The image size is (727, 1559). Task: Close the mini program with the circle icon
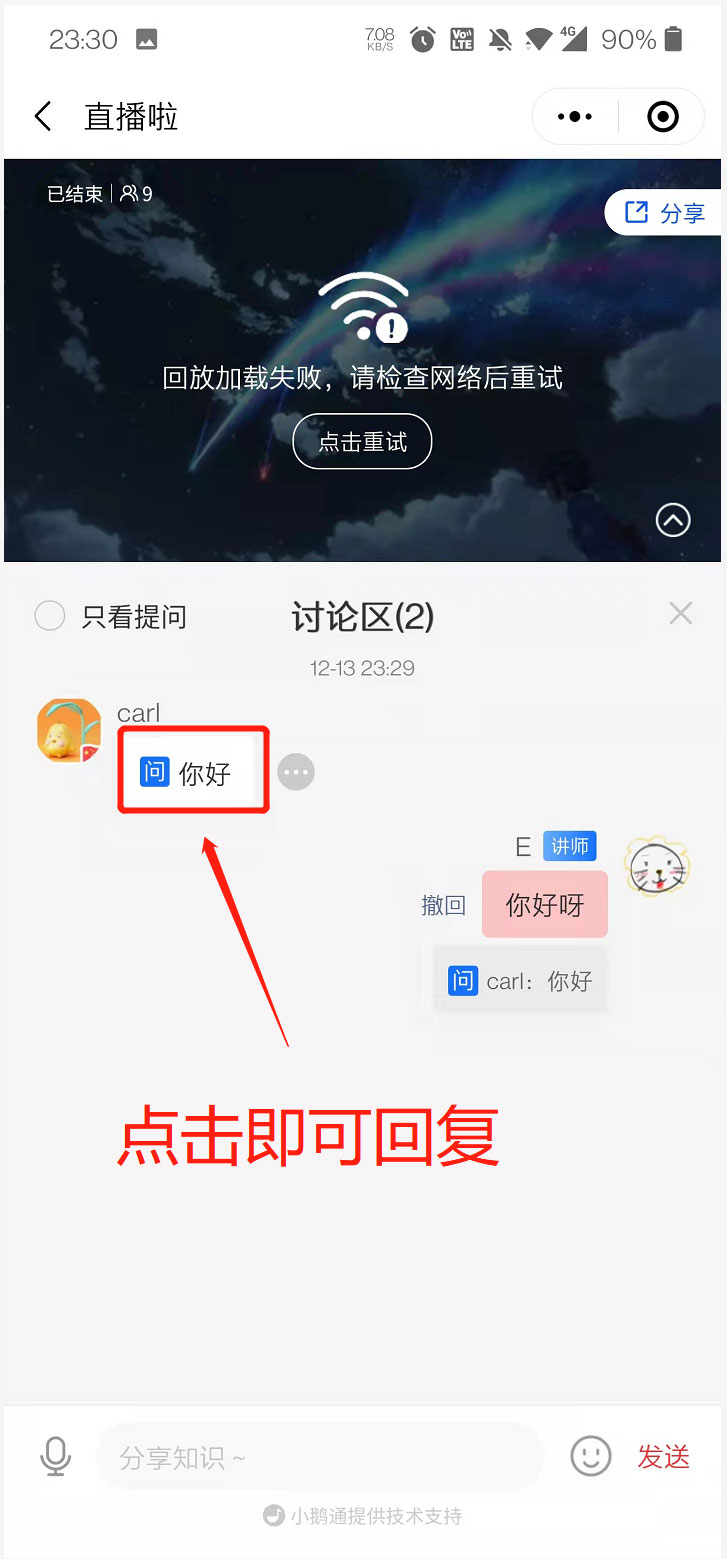(x=662, y=117)
